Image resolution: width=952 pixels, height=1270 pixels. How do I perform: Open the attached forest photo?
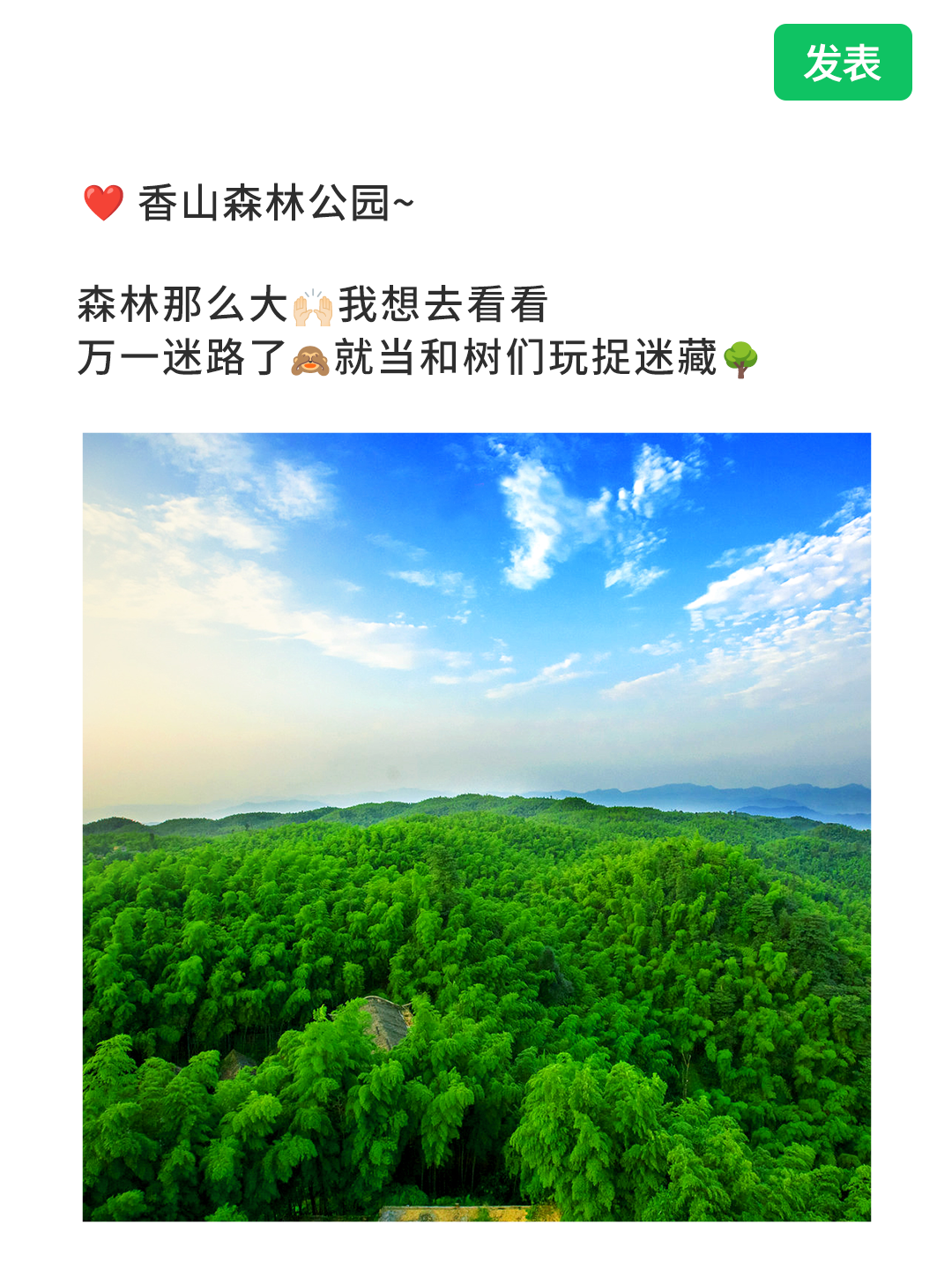476,826
